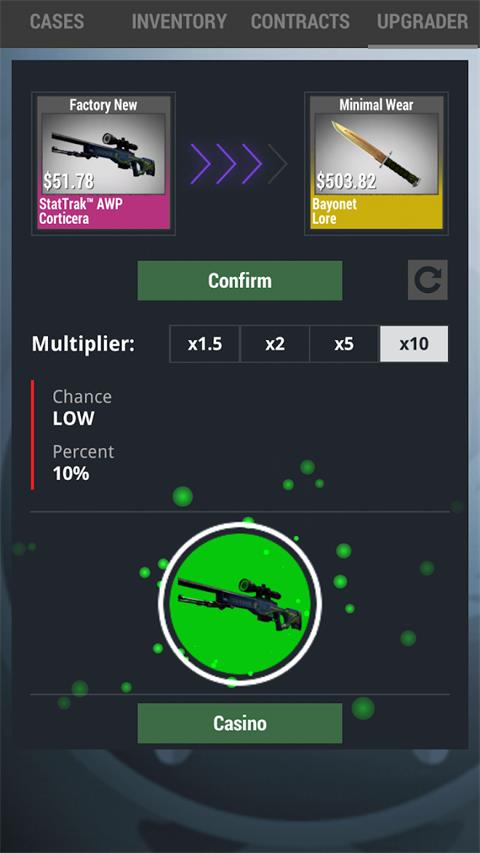Confirm the upgrade
Image resolution: width=480 pixels, height=853 pixels.
point(239,281)
